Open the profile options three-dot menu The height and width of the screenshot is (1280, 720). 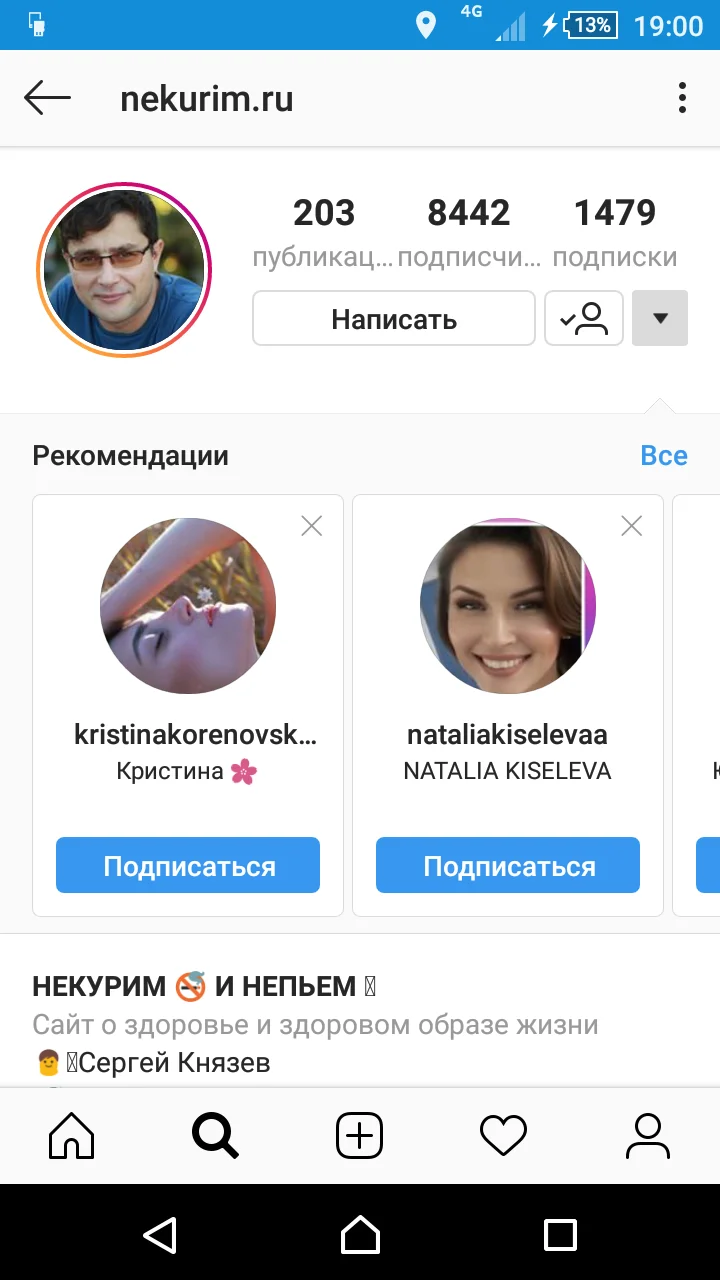coord(683,98)
